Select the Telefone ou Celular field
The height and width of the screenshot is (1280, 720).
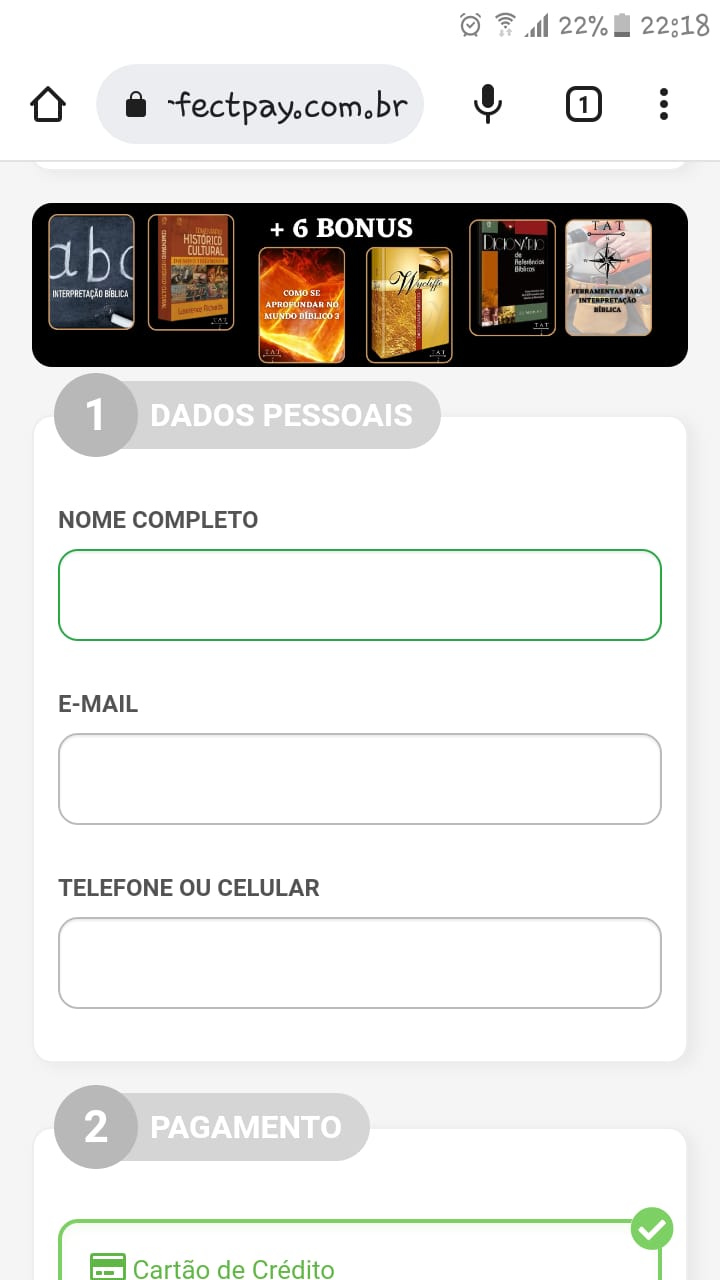[x=360, y=963]
